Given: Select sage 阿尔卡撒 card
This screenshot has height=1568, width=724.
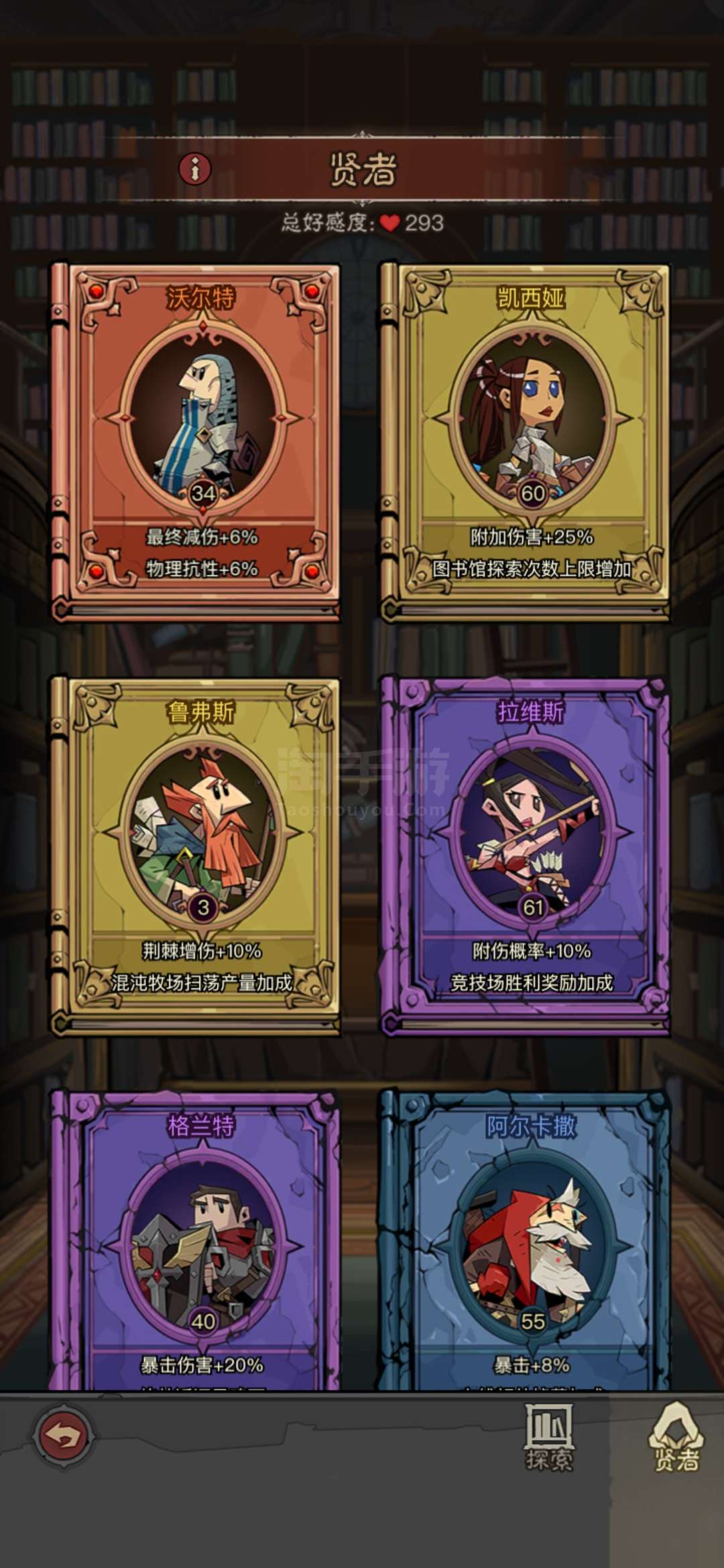Looking at the screenshot, I should click(x=525, y=1240).
